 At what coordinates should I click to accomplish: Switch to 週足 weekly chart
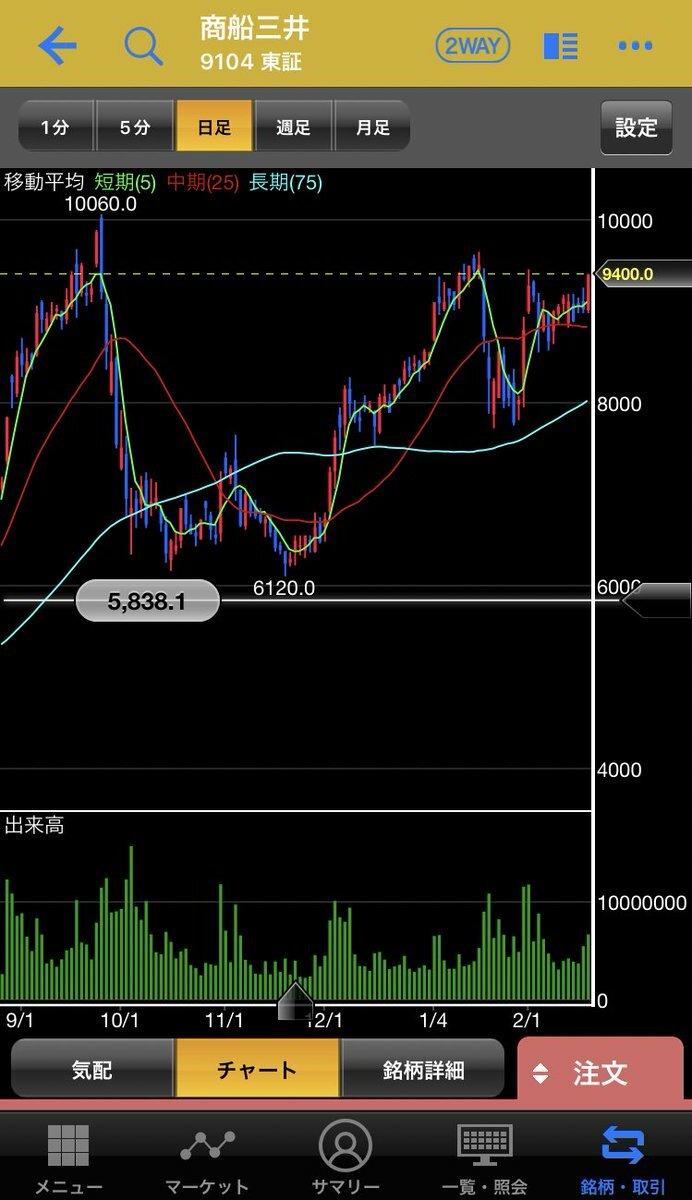[x=292, y=127]
